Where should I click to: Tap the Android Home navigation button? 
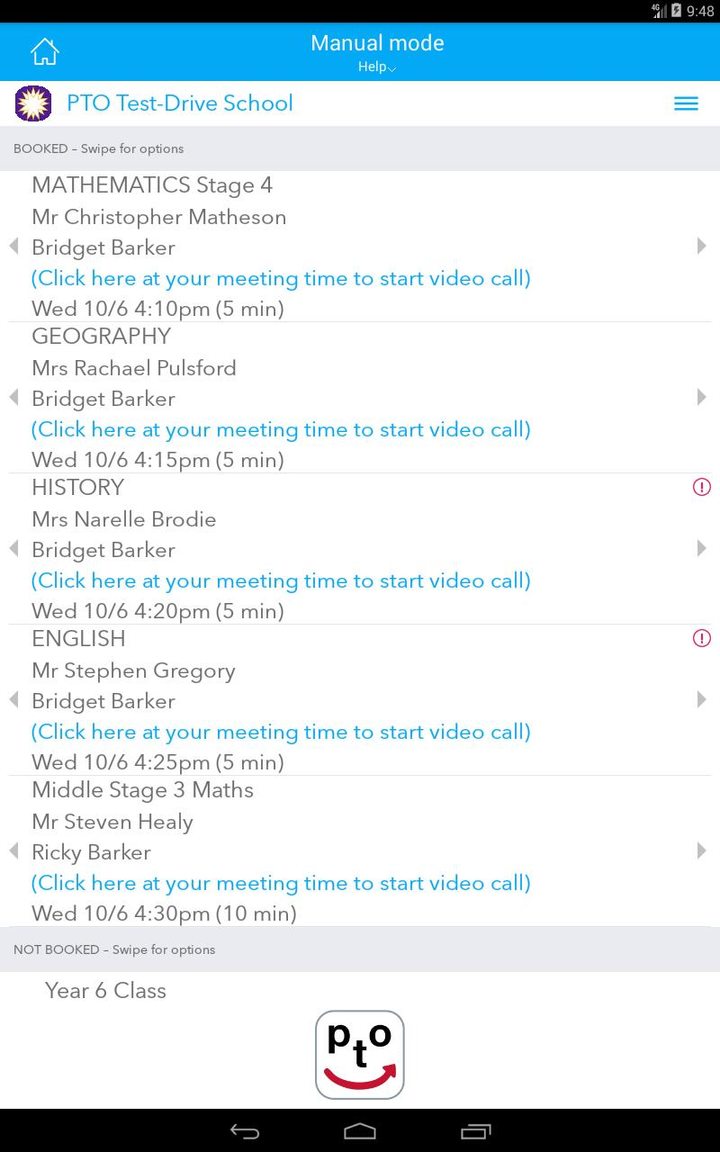pos(359,1131)
